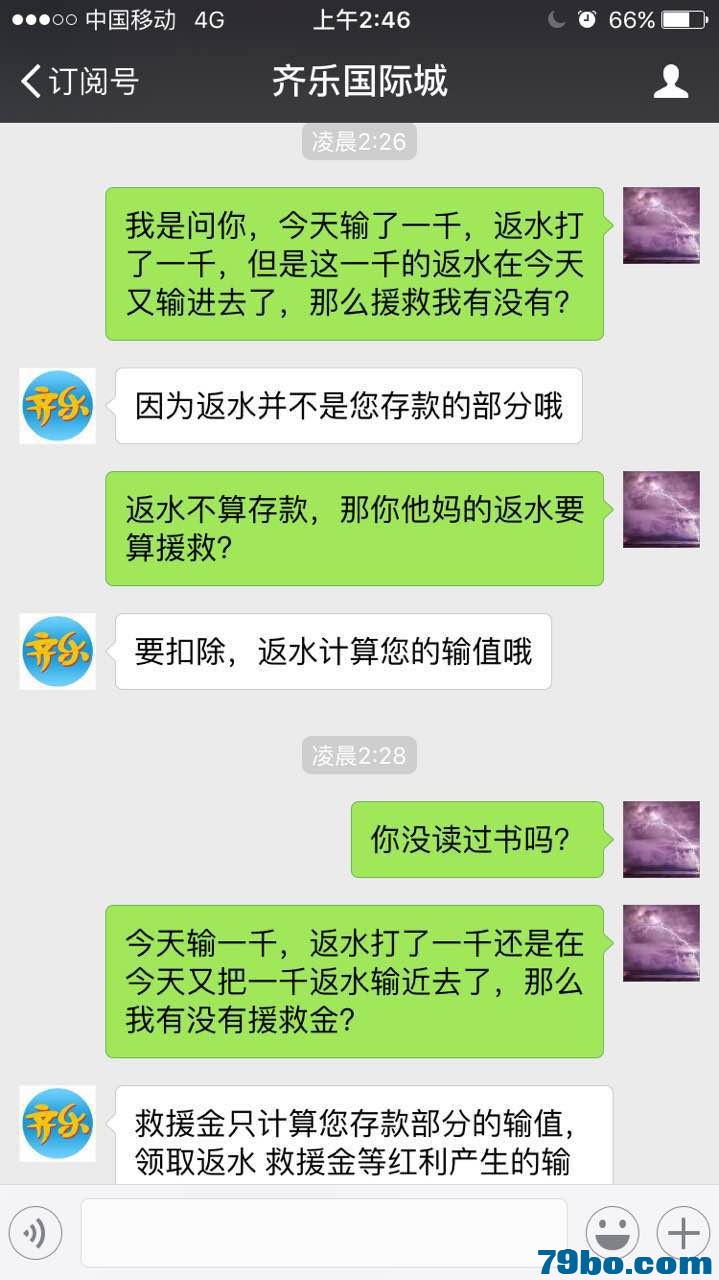719x1280 pixels.
Task: Open the account profile icon
Action: [670, 81]
